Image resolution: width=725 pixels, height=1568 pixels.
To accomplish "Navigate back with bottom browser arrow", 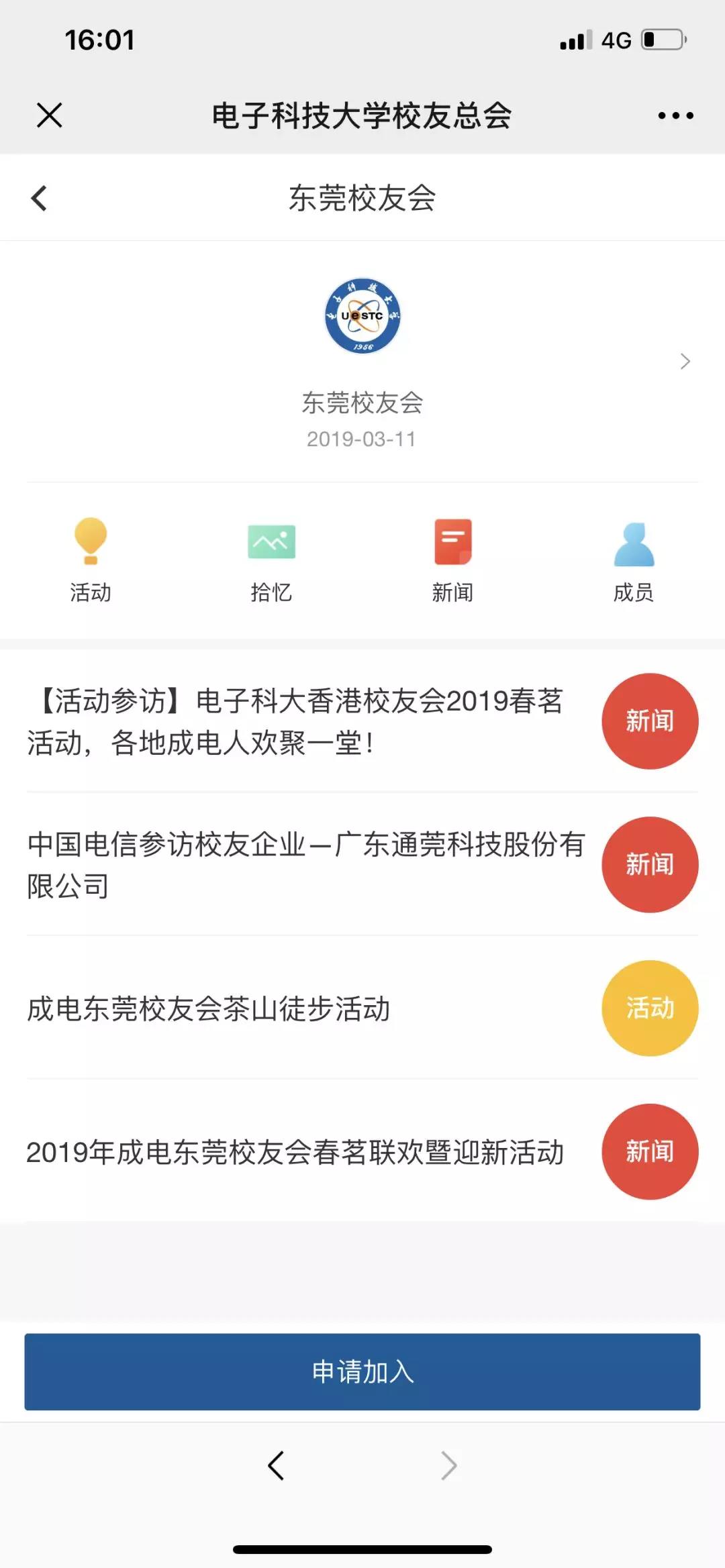I will (276, 1465).
